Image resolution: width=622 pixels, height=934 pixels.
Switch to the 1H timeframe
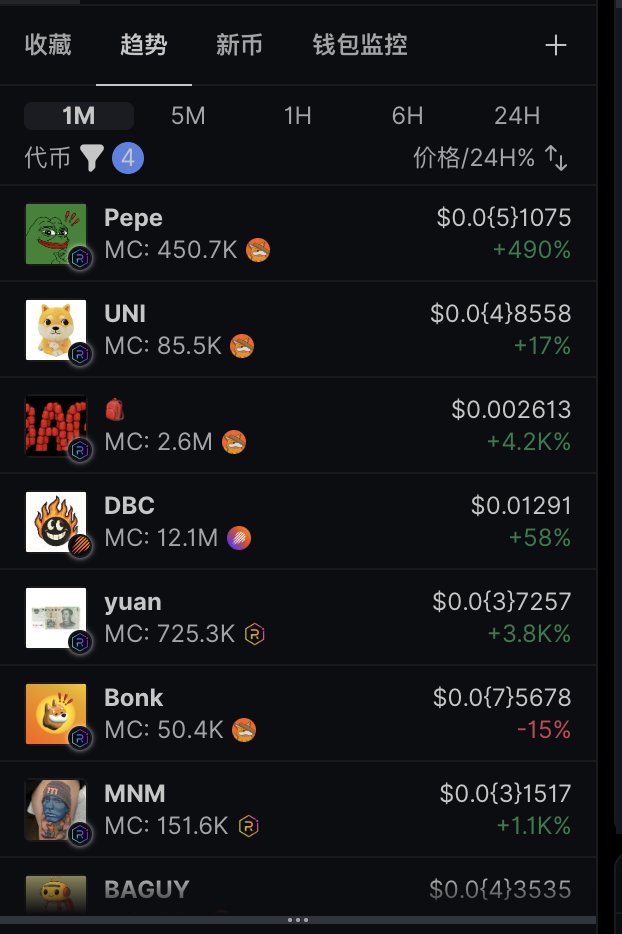coord(297,116)
